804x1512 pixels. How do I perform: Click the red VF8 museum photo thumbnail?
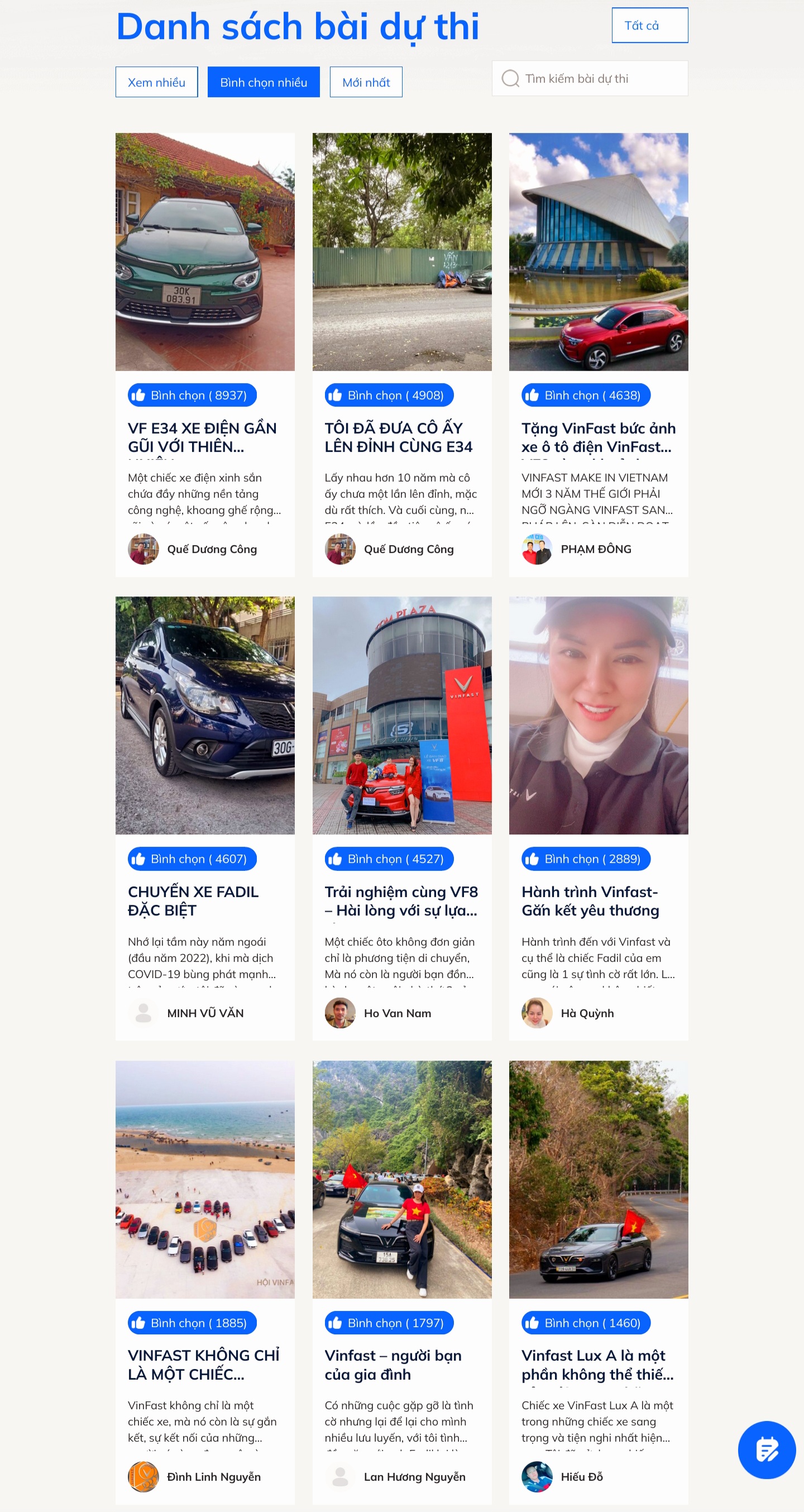tap(599, 251)
